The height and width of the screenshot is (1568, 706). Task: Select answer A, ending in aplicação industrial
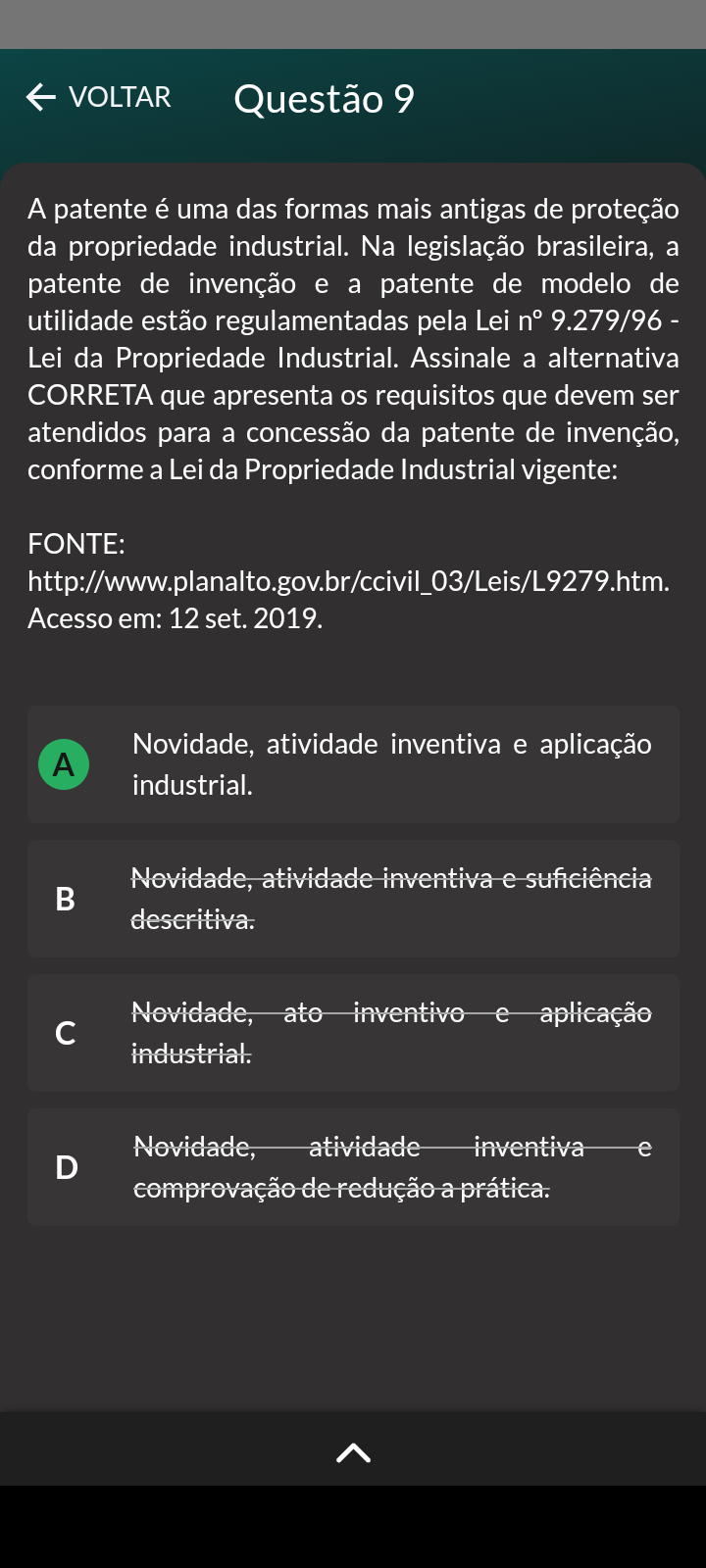point(353,764)
